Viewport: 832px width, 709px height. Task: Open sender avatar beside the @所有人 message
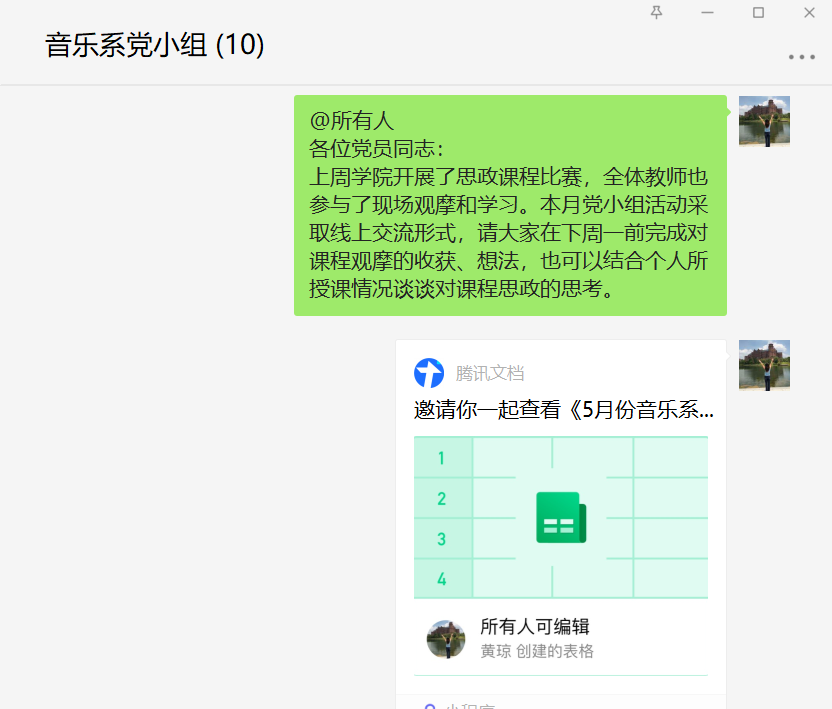pos(764,122)
